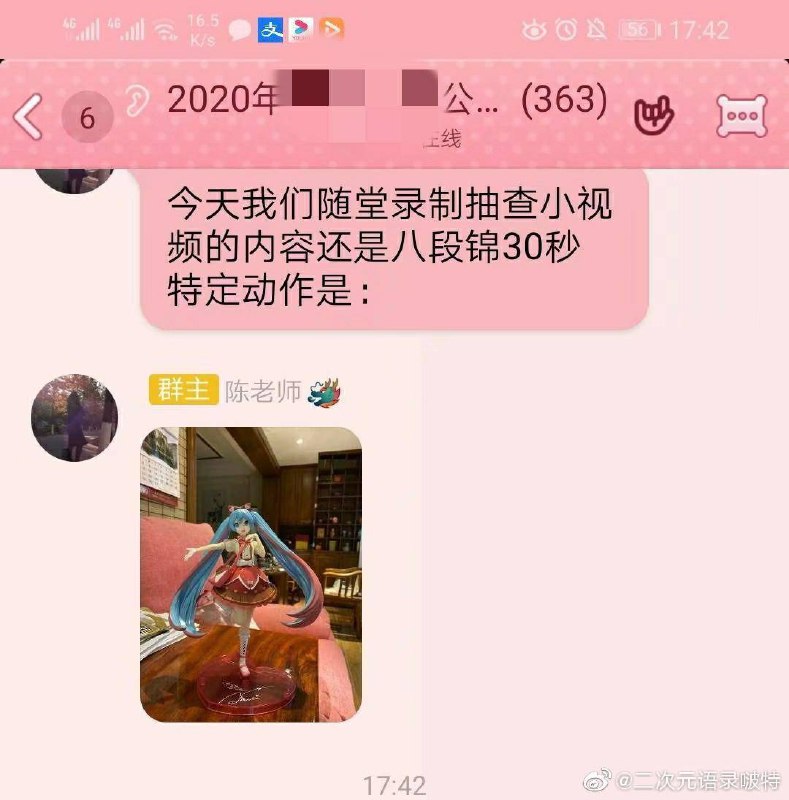Toggle earpiece mode ear icon
Viewport: 789px width, 800px height.
pos(137,100)
